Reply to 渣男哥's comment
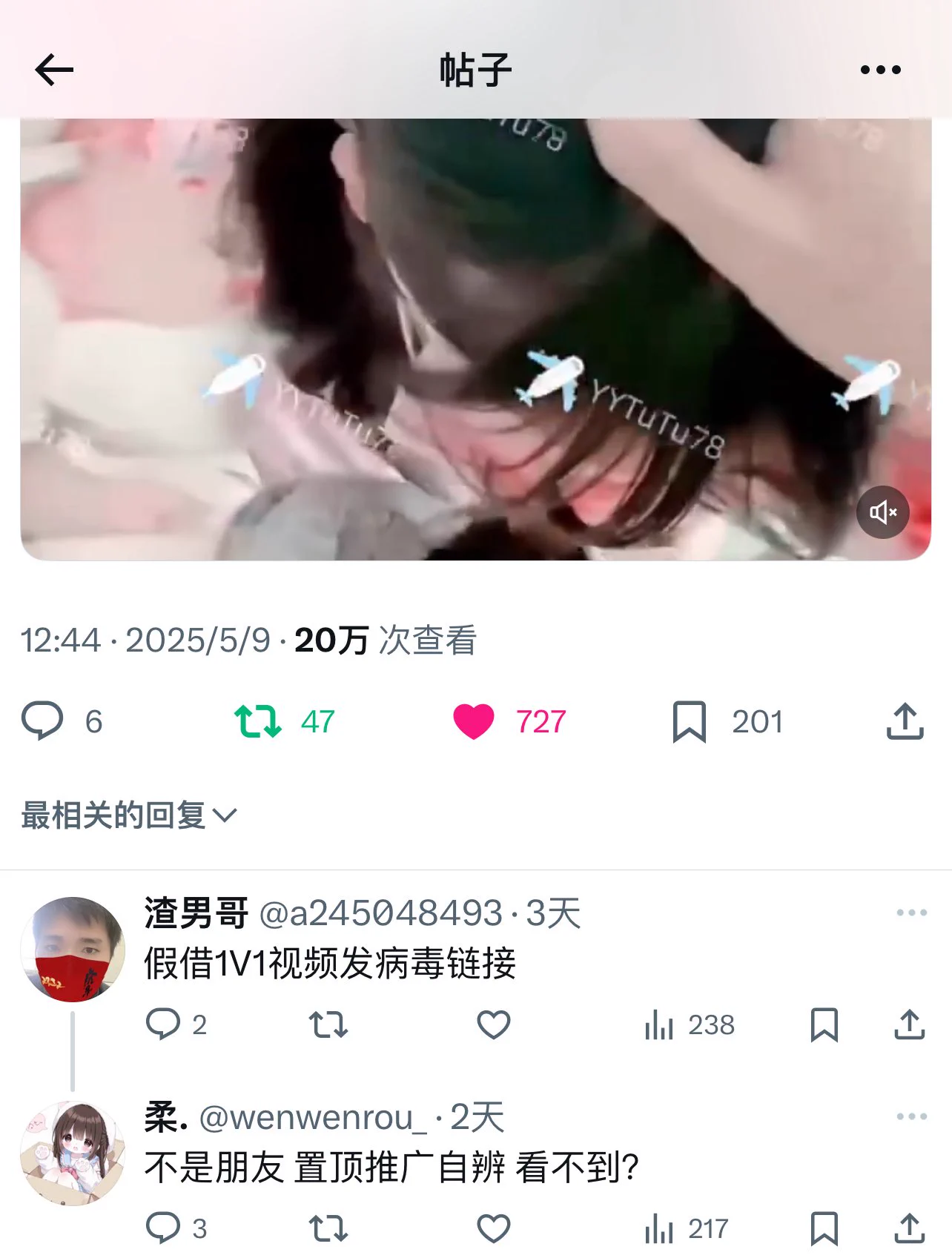Screen dimensions: 952x1258 (164, 1024)
